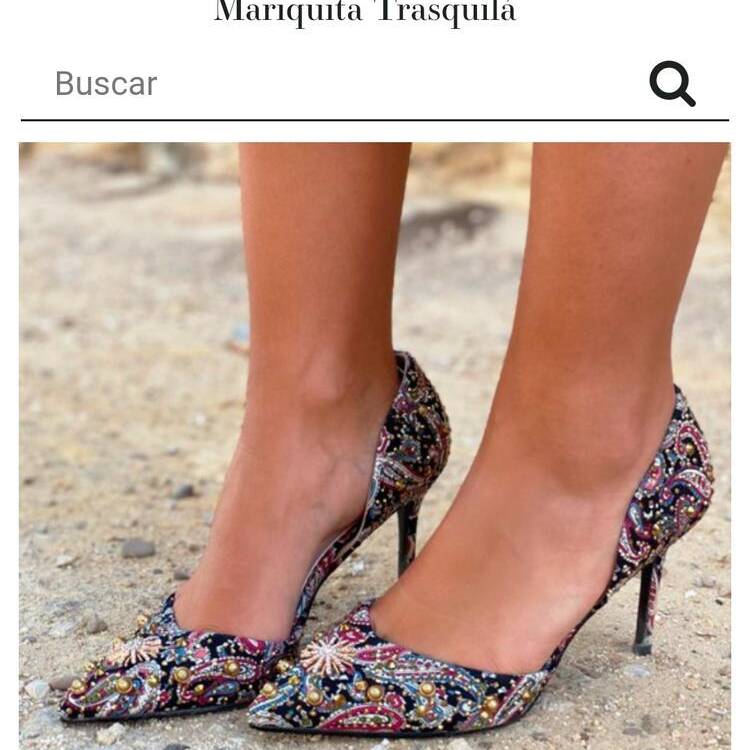The height and width of the screenshot is (750, 750).
Task: Open the paisley heels product image
Action: [x=375, y=445]
